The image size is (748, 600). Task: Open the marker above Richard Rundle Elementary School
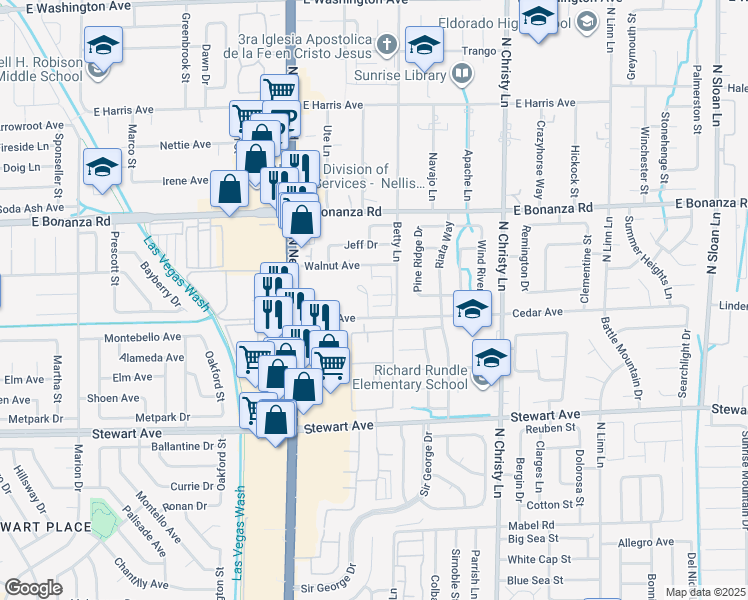click(x=492, y=358)
